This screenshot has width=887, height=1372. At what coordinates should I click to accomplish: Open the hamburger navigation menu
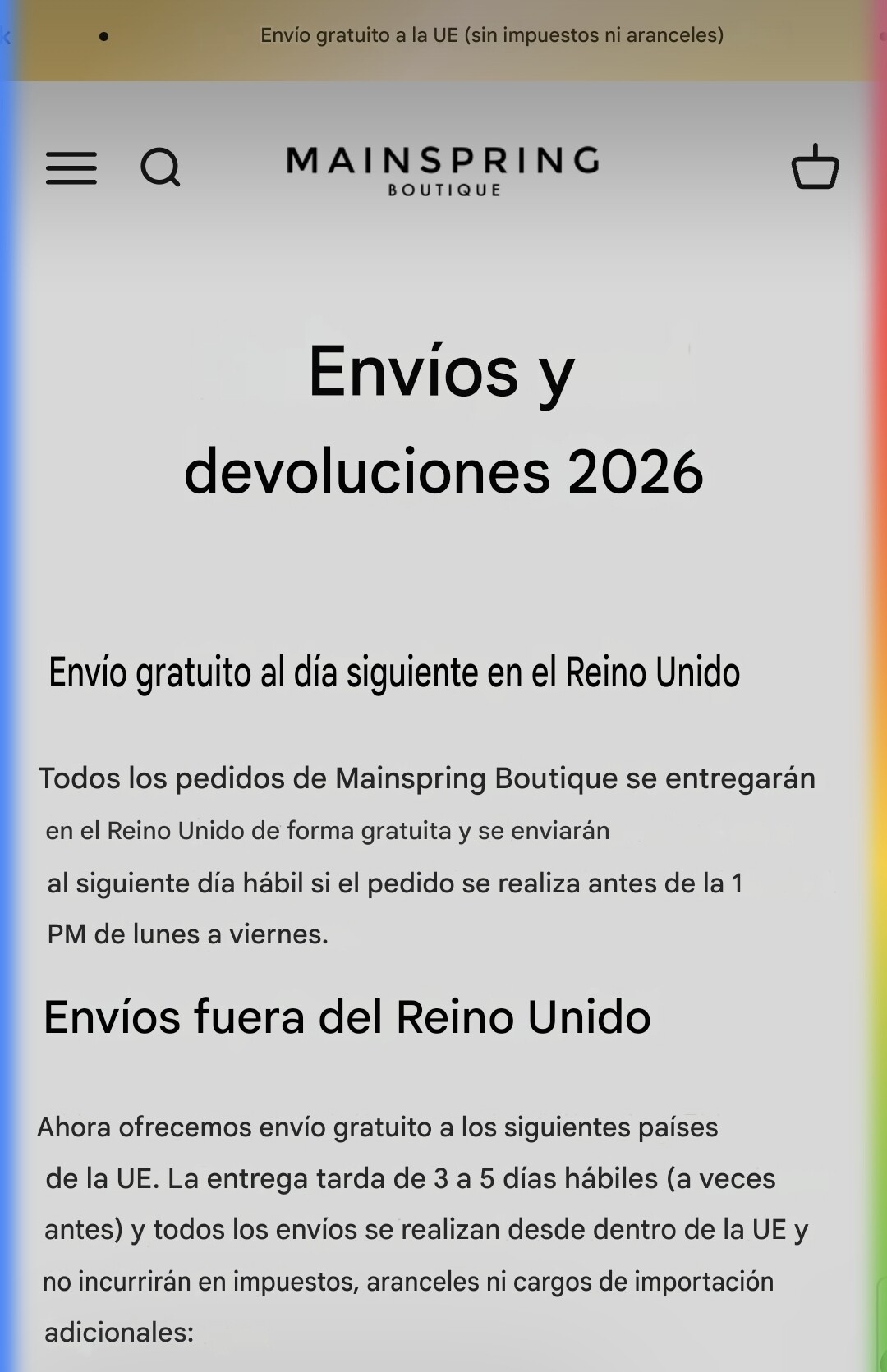pos(71,168)
